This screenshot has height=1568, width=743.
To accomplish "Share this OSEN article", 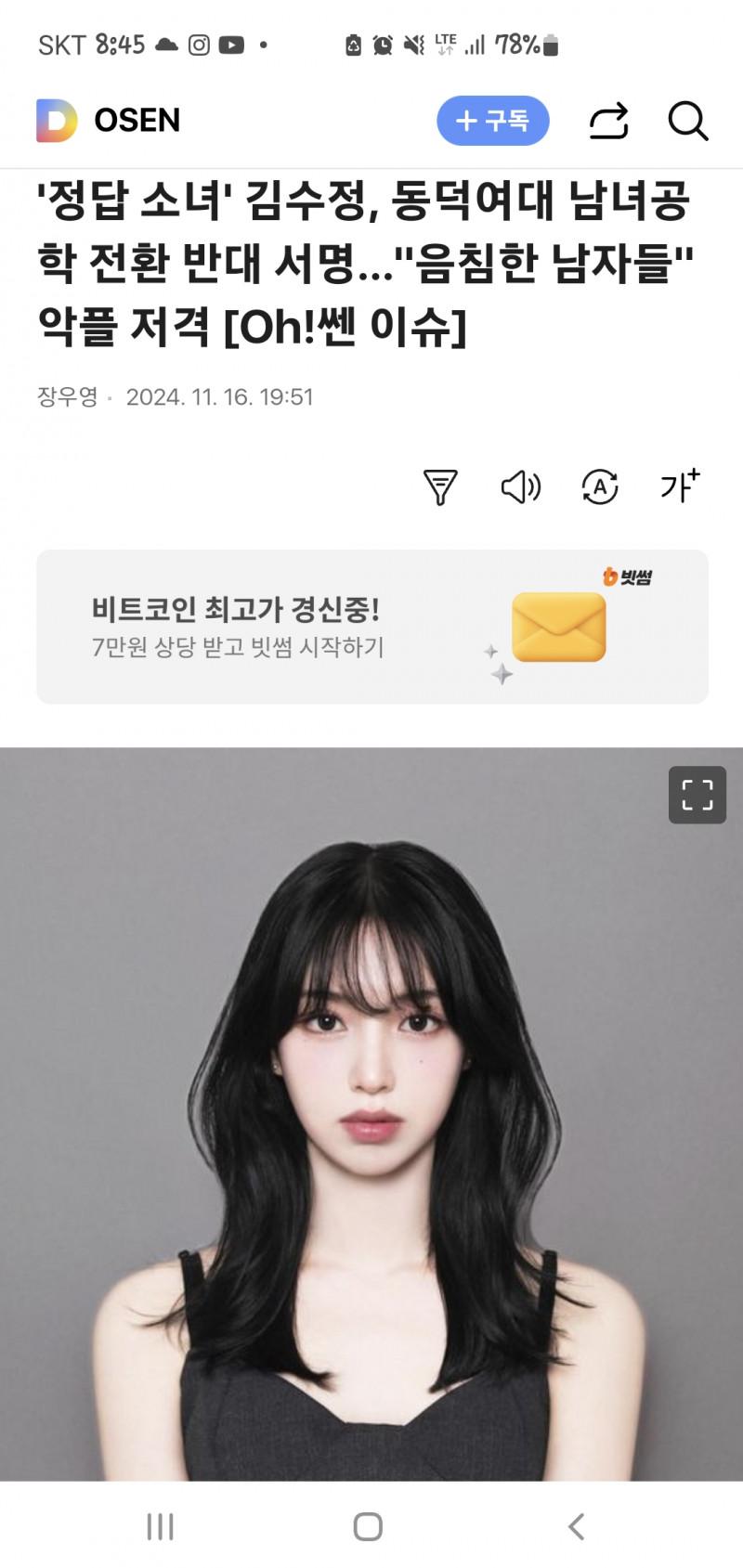I will click(x=609, y=121).
